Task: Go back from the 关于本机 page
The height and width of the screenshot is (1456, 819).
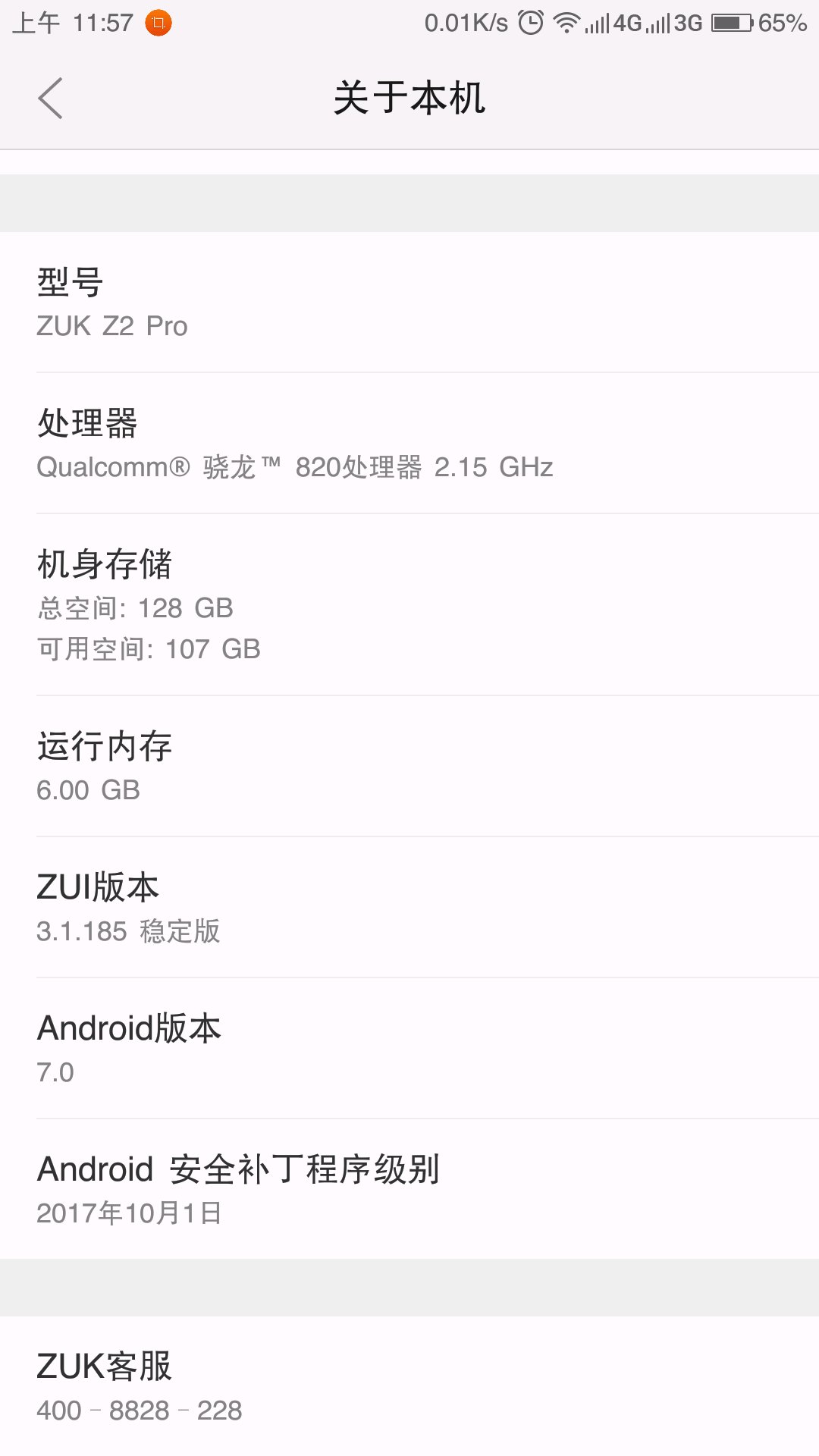Action: [x=50, y=99]
